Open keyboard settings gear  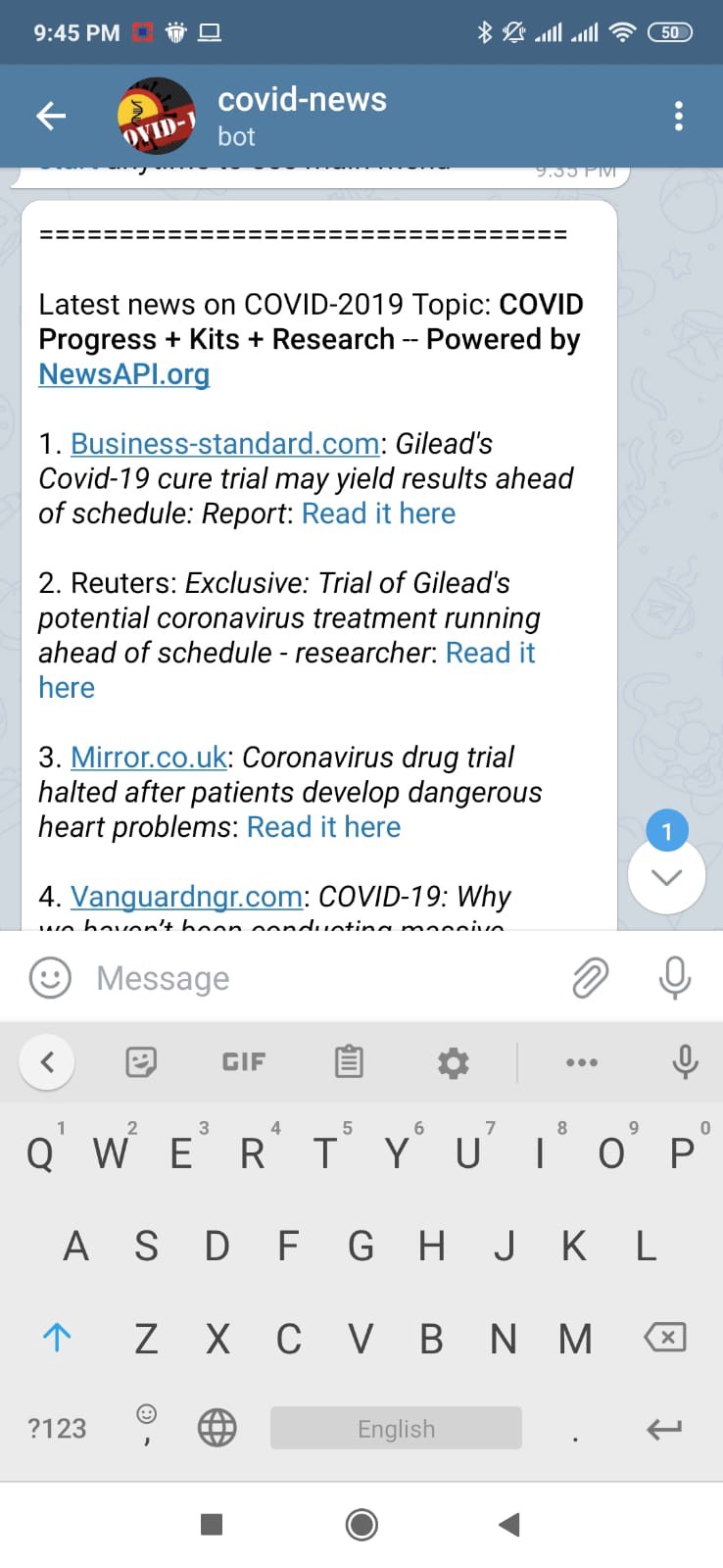[453, 1062]
